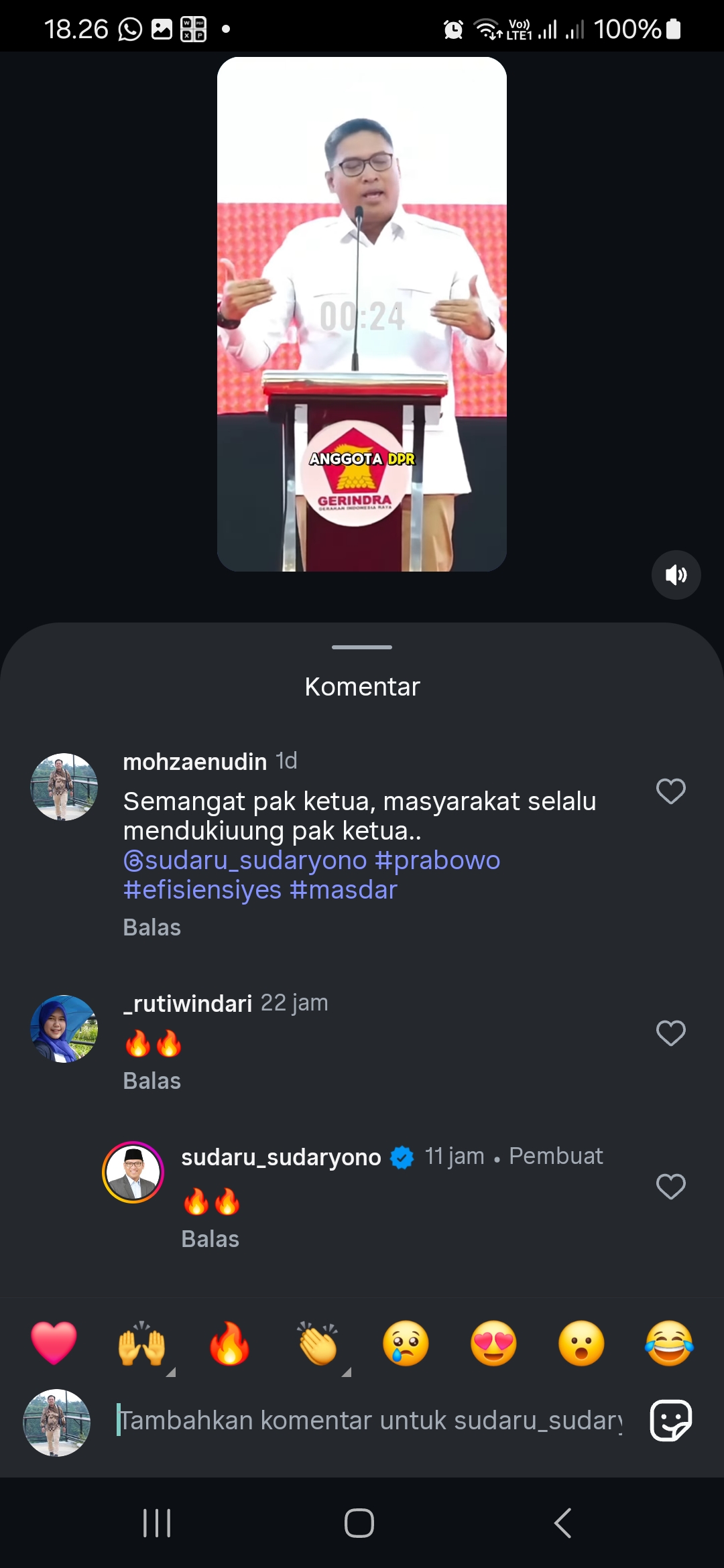724x1568 pixels.
Task: Reply to _rutiwindari's comment
Action: coord(152,1081)
